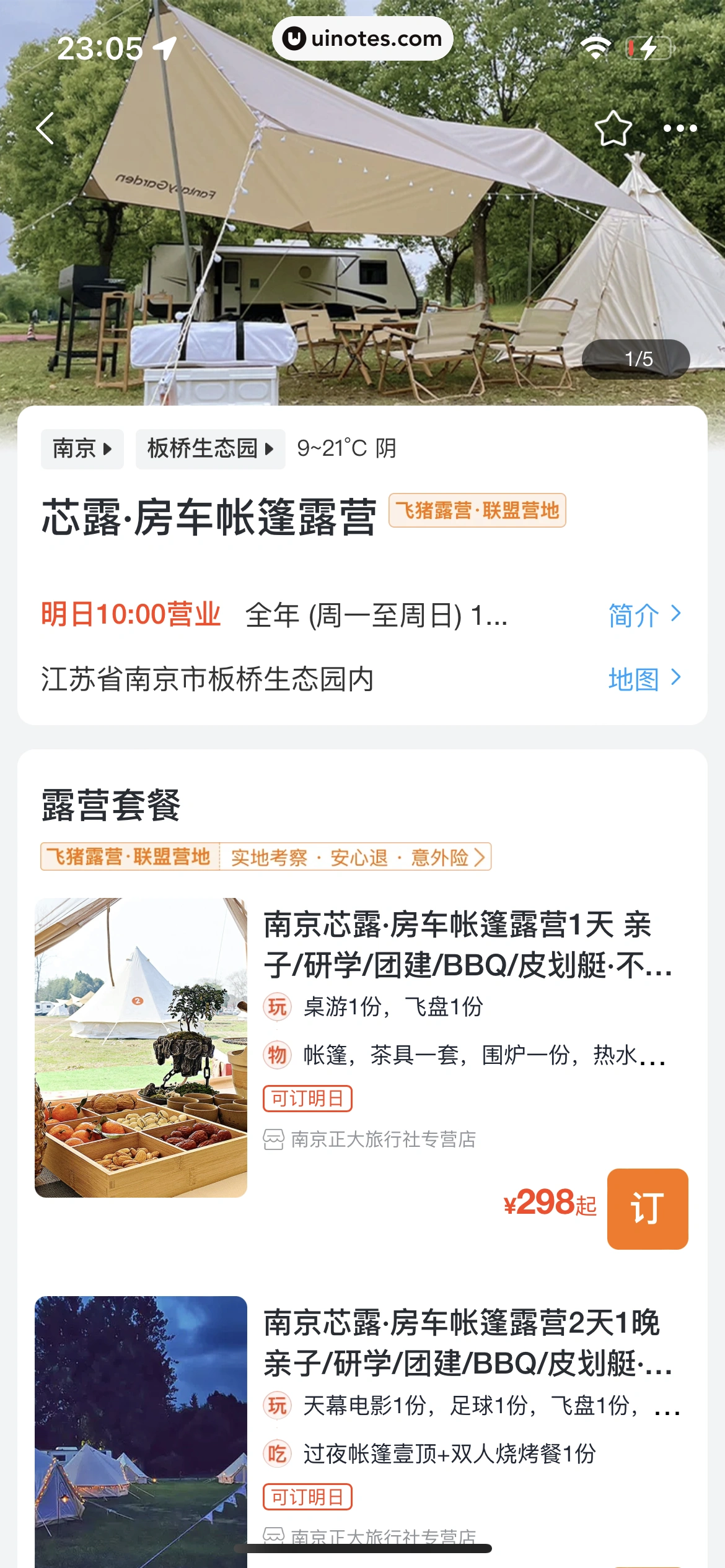725x1568 pixels.
Task: Go back to the previous page
Action: (45, 129)
